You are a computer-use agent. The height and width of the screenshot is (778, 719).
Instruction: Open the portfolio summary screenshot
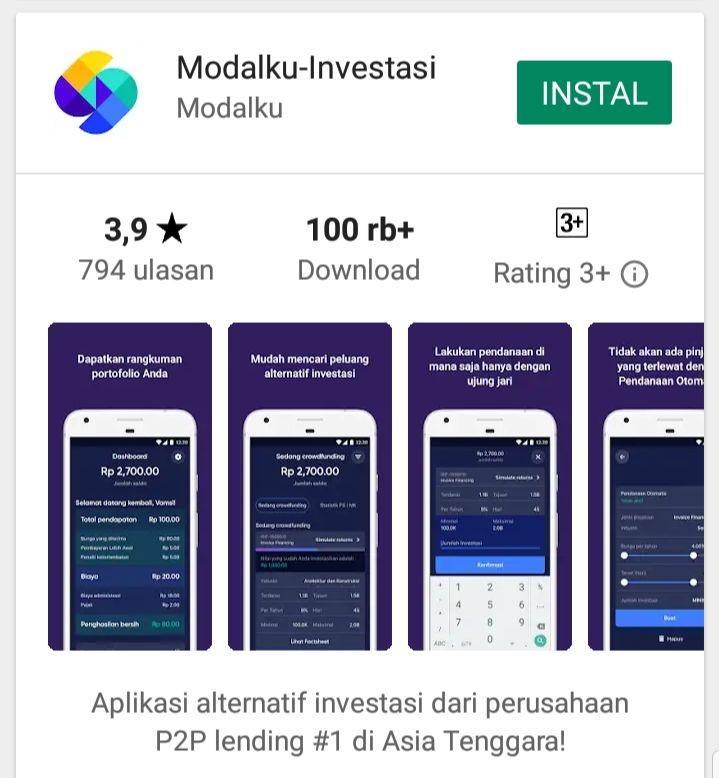(x=130, y=486)
